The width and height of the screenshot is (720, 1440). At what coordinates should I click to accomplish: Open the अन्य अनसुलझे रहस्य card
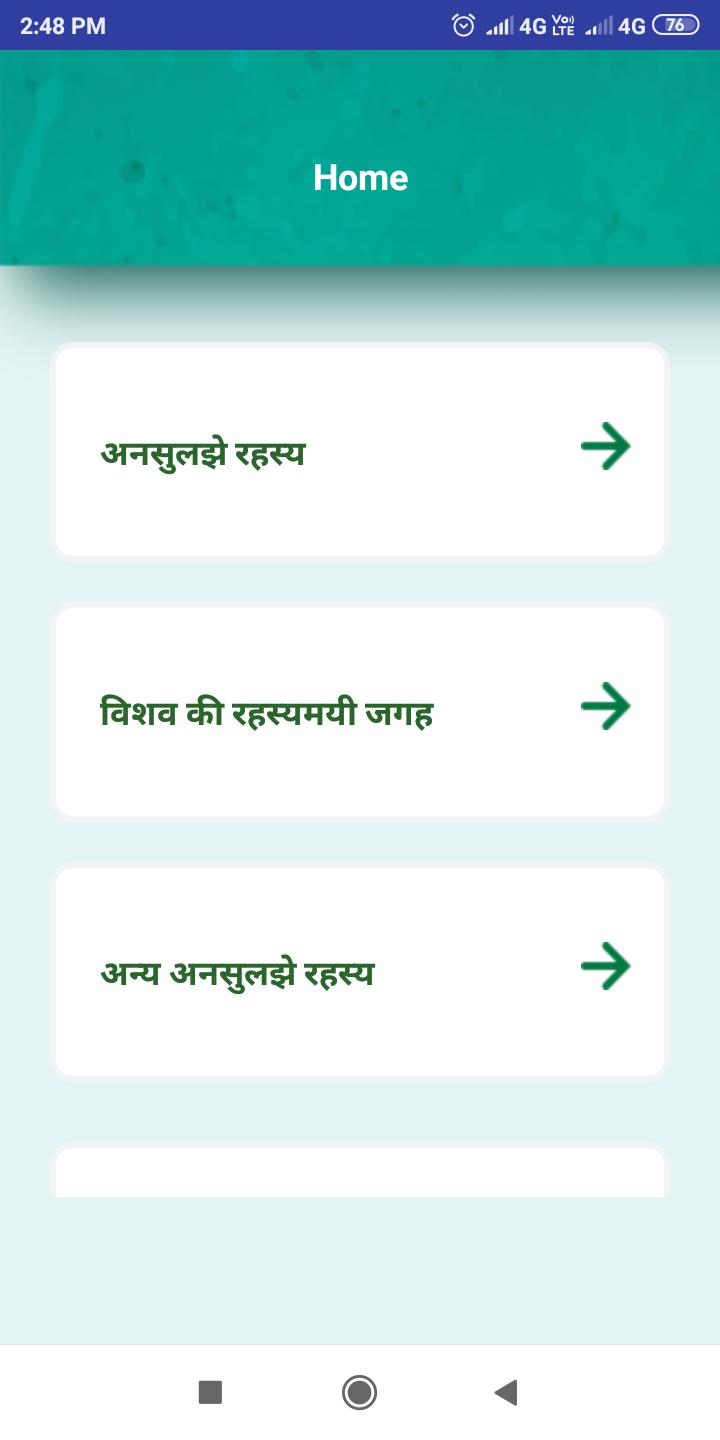[360, 972]
